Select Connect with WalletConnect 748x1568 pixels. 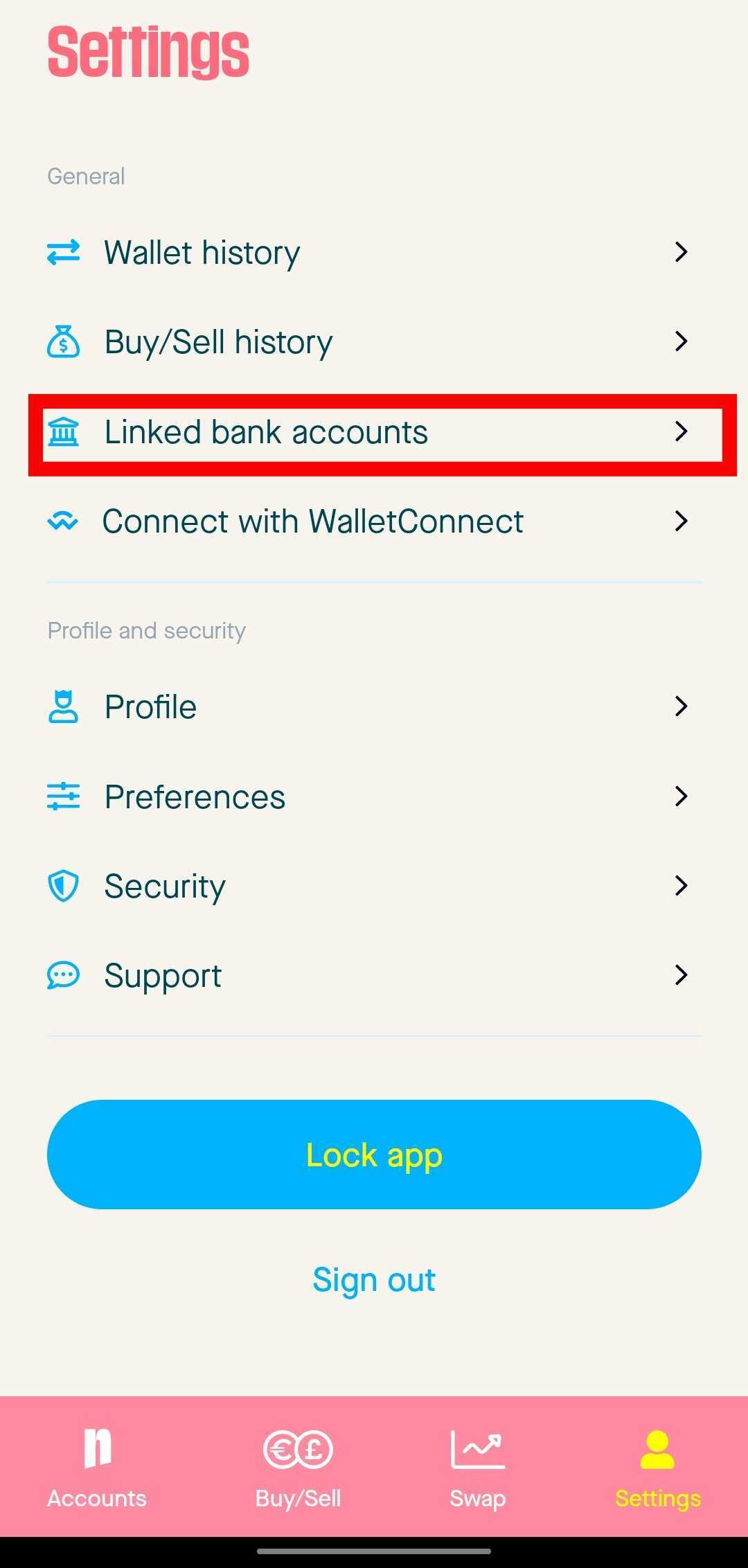point(374,522)
